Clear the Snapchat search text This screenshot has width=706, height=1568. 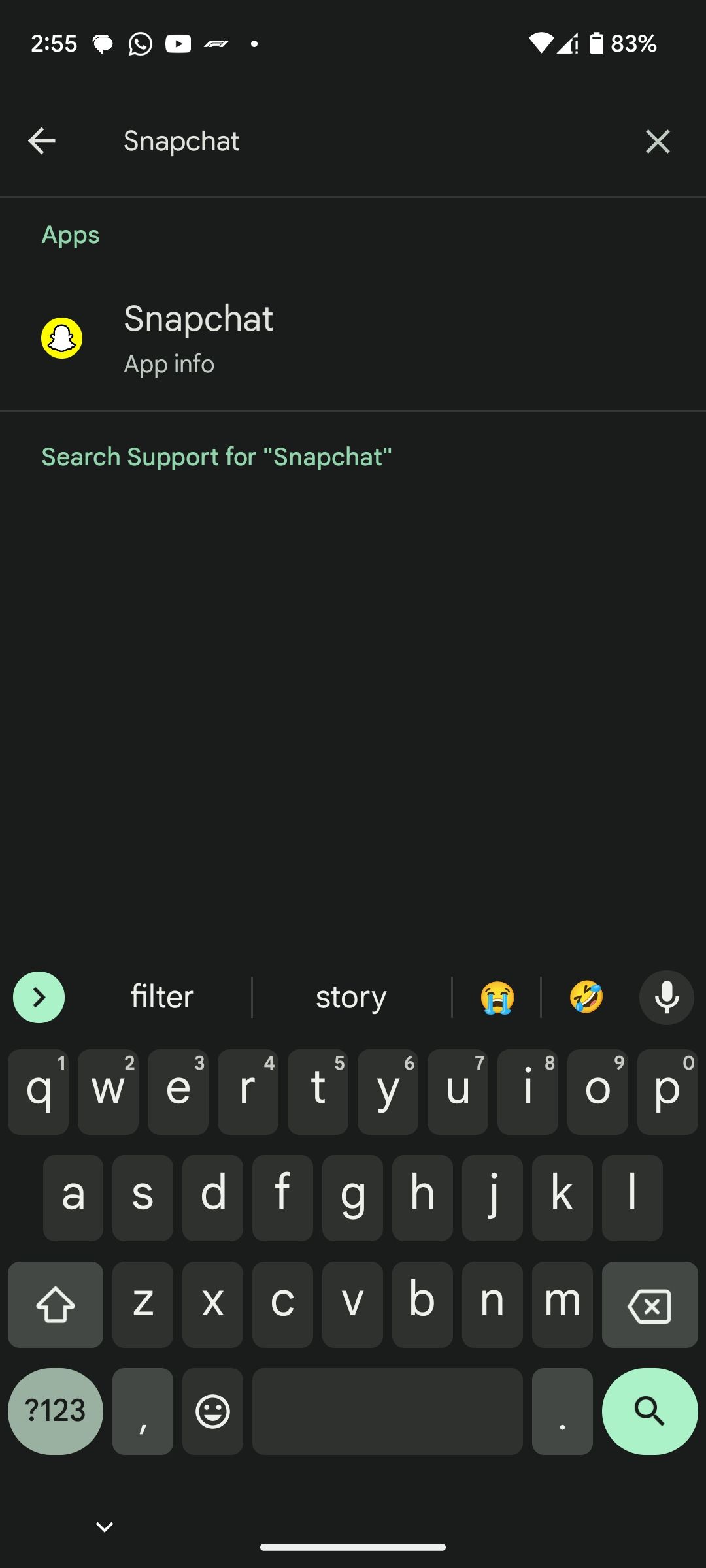(657, 141)
